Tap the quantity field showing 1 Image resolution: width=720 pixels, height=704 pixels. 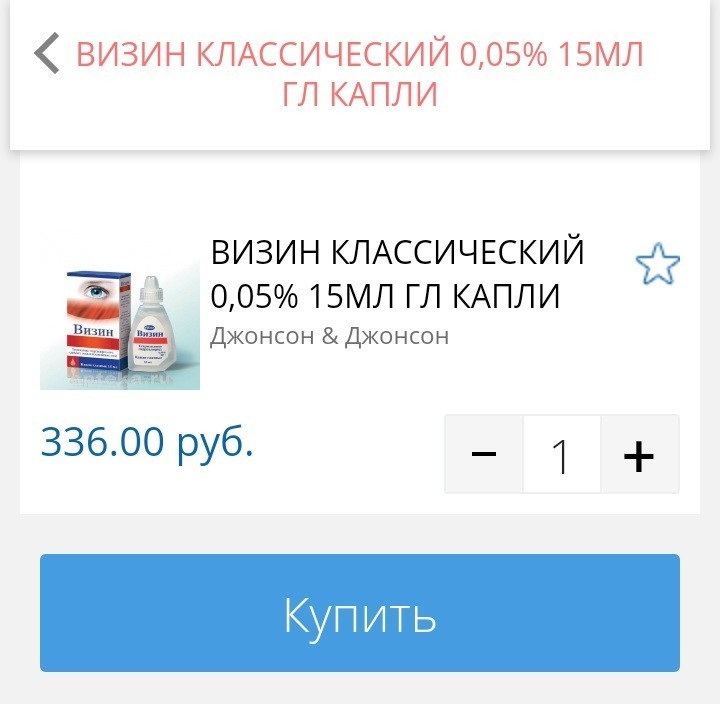pyautogui.click(x=561, y=455)
